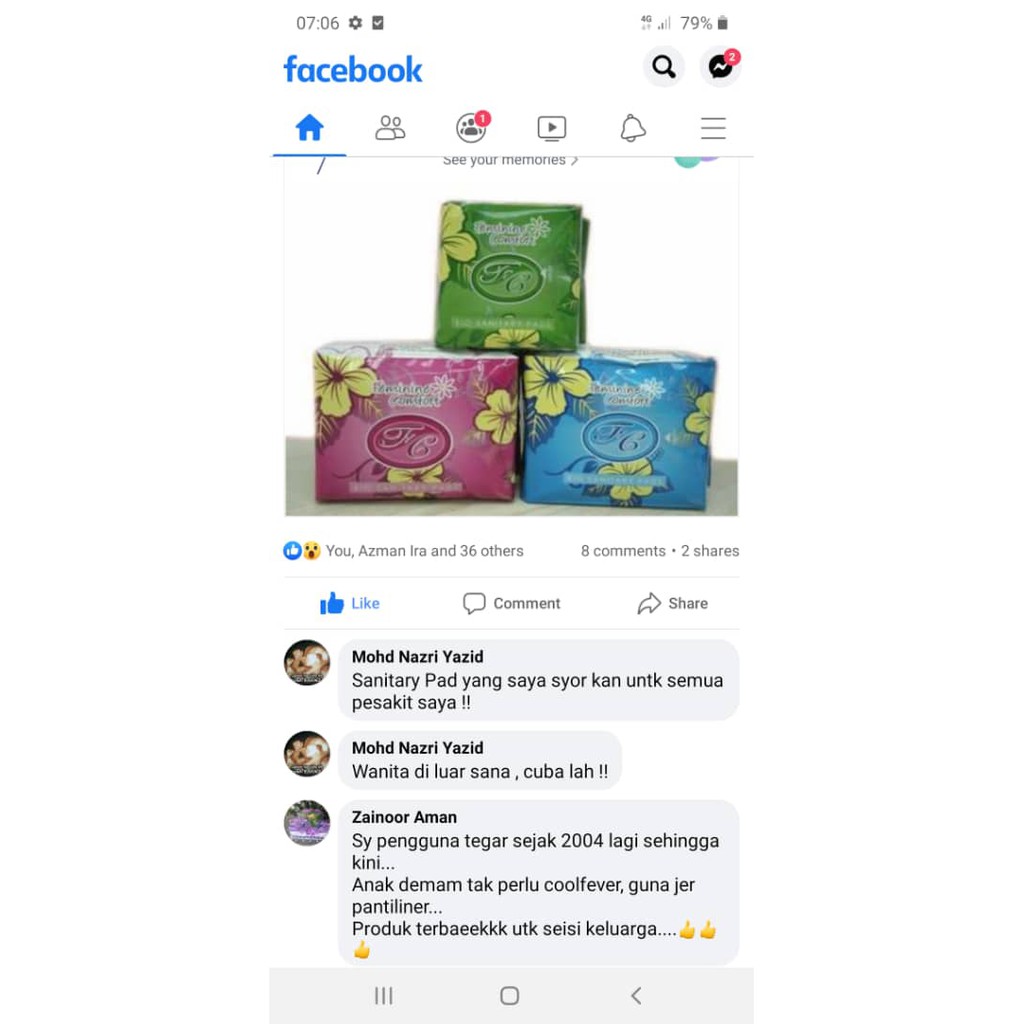This screenshot has width=1024, height=1024.
Task: Switch to the Home feed tab
Action: click(x=310, y=127)
